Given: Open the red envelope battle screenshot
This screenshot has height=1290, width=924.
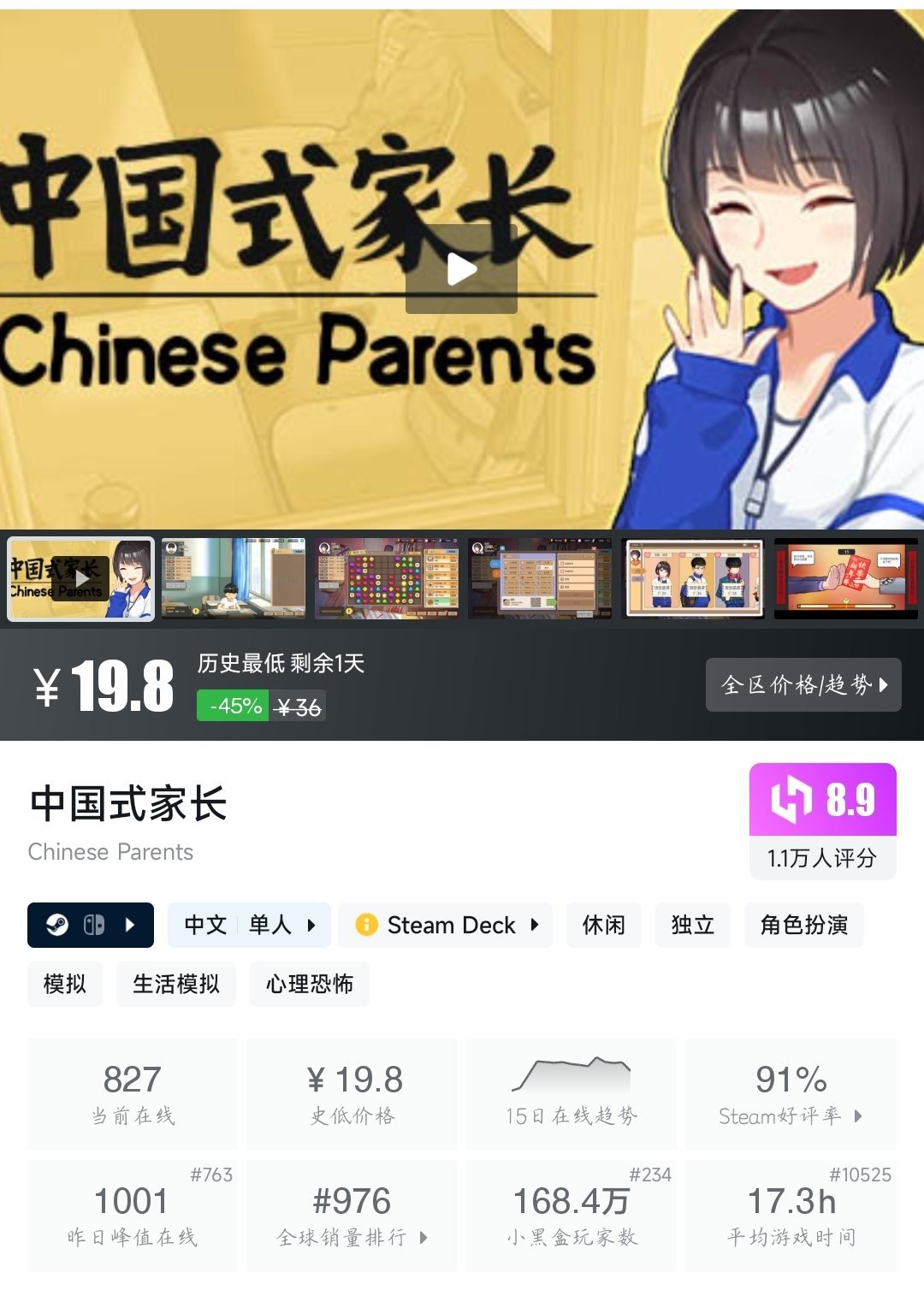Looking at the screenshot, I should [845, 578].
